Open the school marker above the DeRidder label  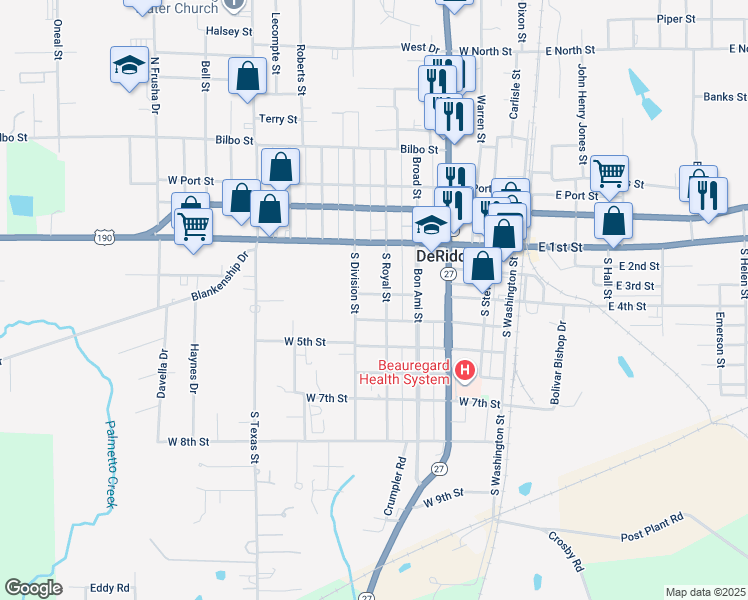click(x=432, y=226)
